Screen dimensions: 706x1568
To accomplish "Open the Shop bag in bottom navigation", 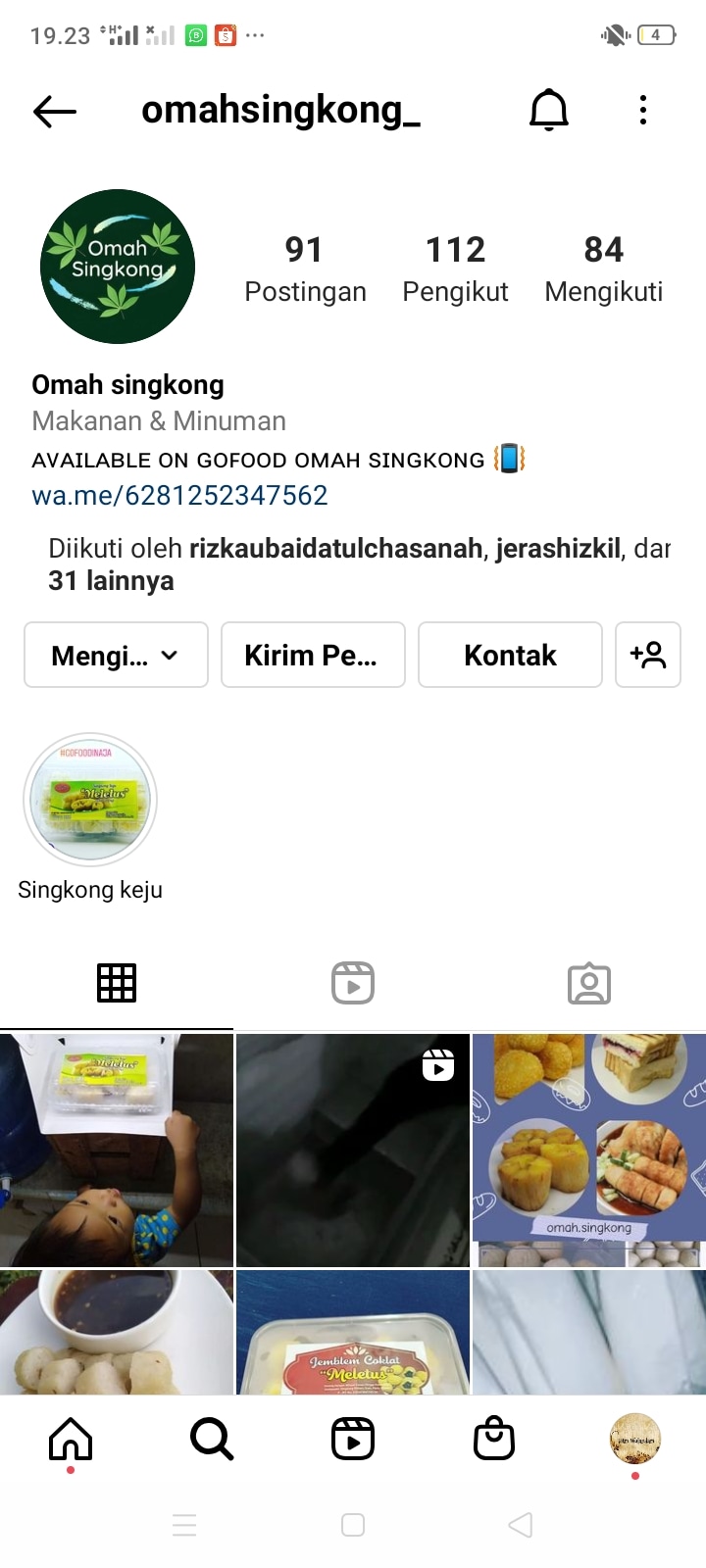I will pyautogui.click(x=494, y=1440).
